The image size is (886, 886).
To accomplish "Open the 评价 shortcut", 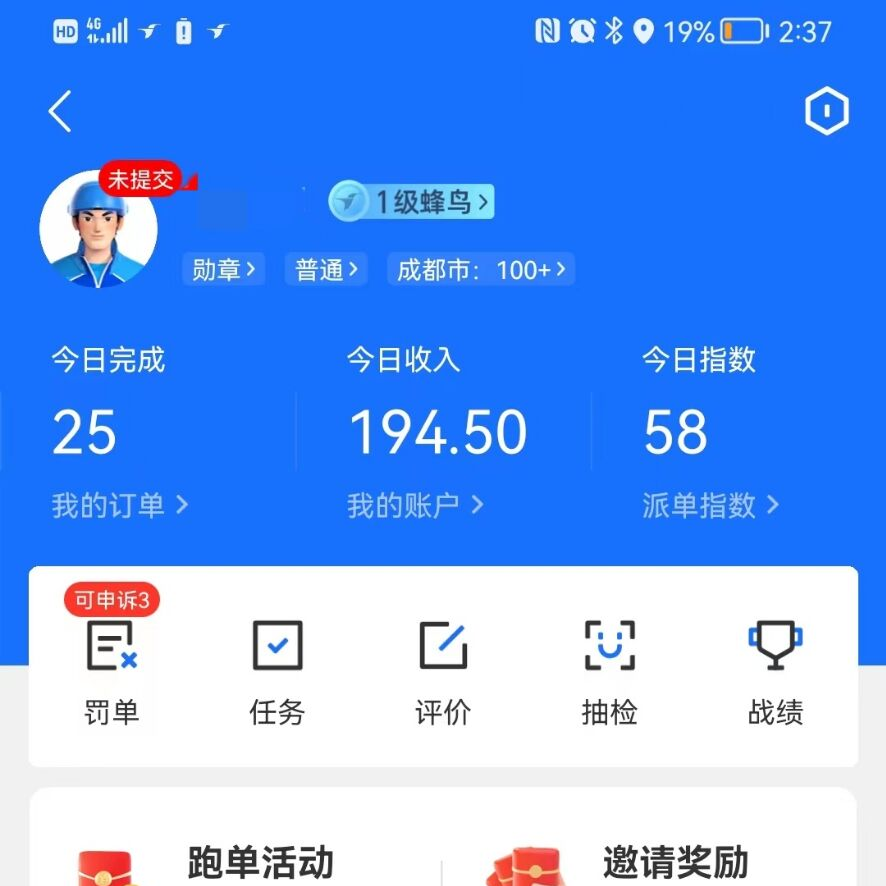I will tap(443, 667).
